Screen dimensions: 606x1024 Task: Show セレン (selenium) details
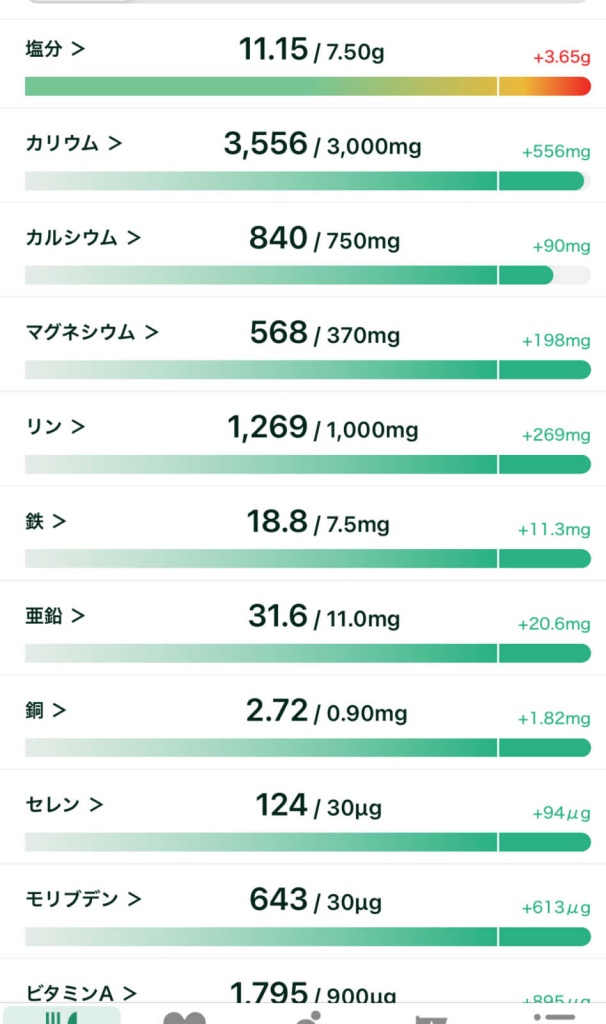click(x=64, y=805)
